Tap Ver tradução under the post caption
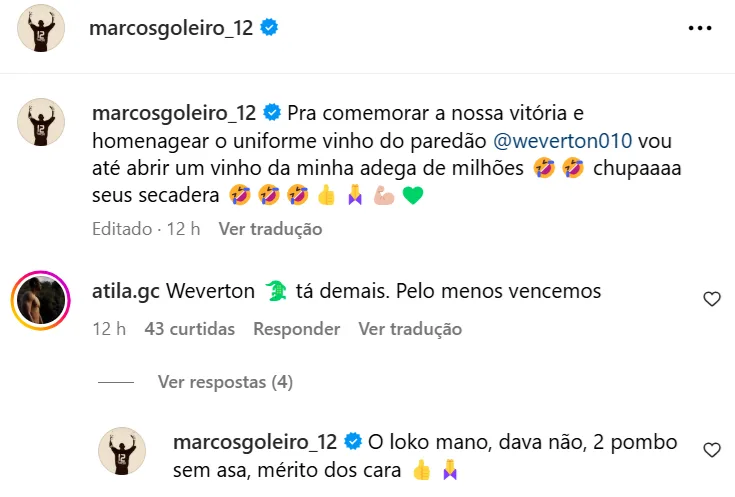Viewport: 735px width, 497px height. coord(270,229)
